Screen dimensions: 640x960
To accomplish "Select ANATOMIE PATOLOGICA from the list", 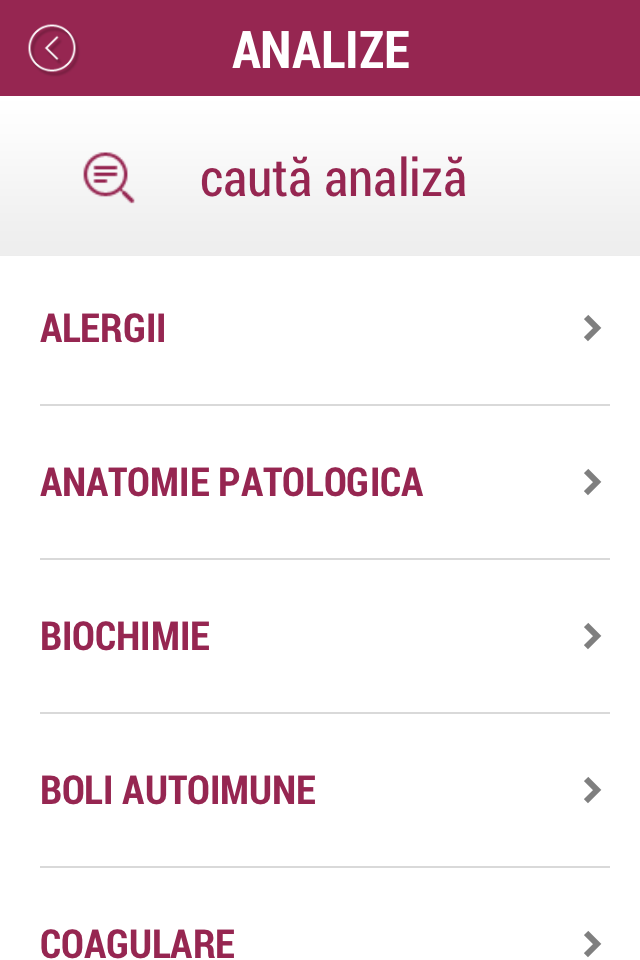I will pos(320,483).
